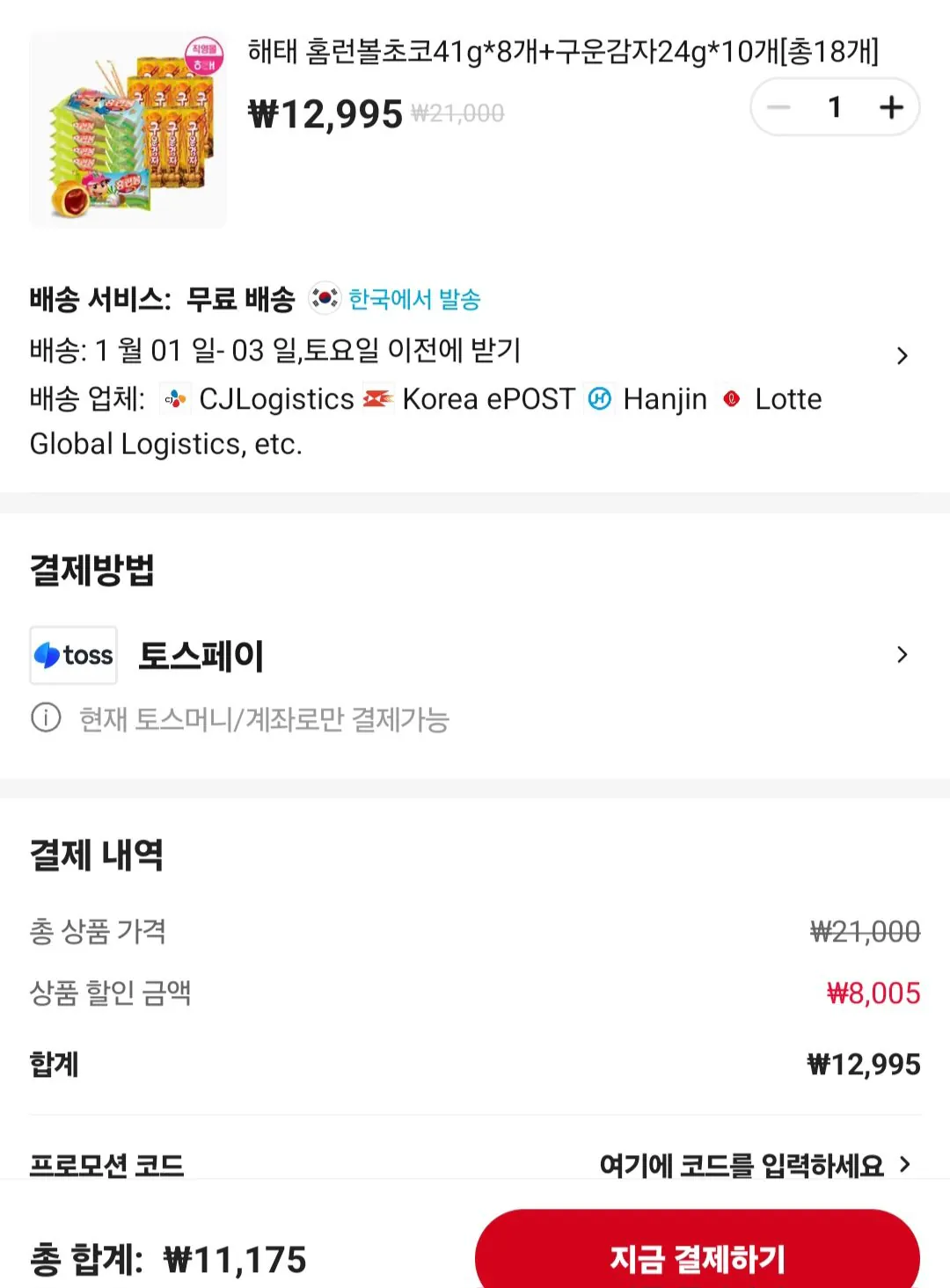Select the 토스페이 payment method row
The image size is (950, 1288).
475,654
